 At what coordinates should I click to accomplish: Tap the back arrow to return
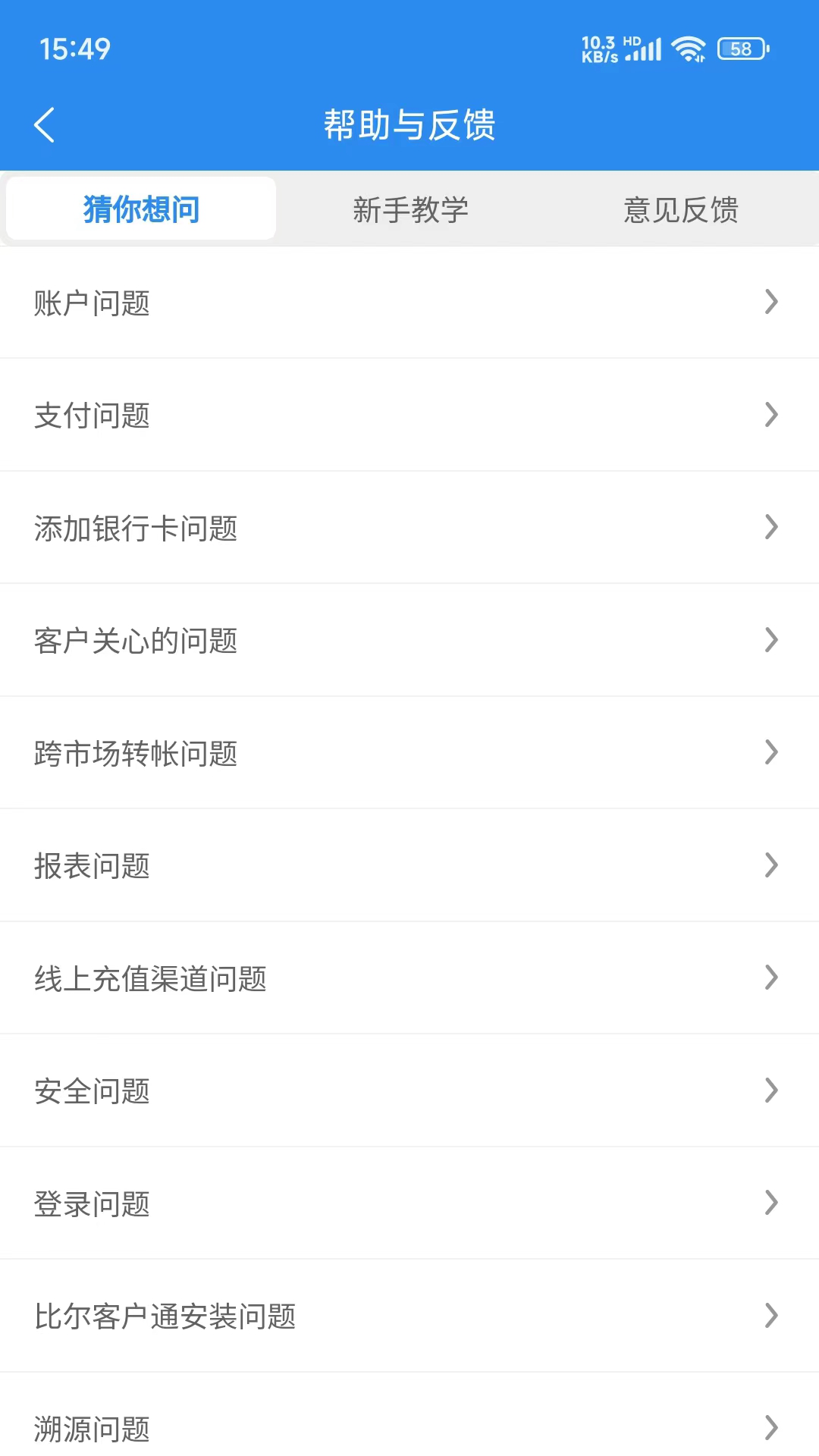coord(44,125)
